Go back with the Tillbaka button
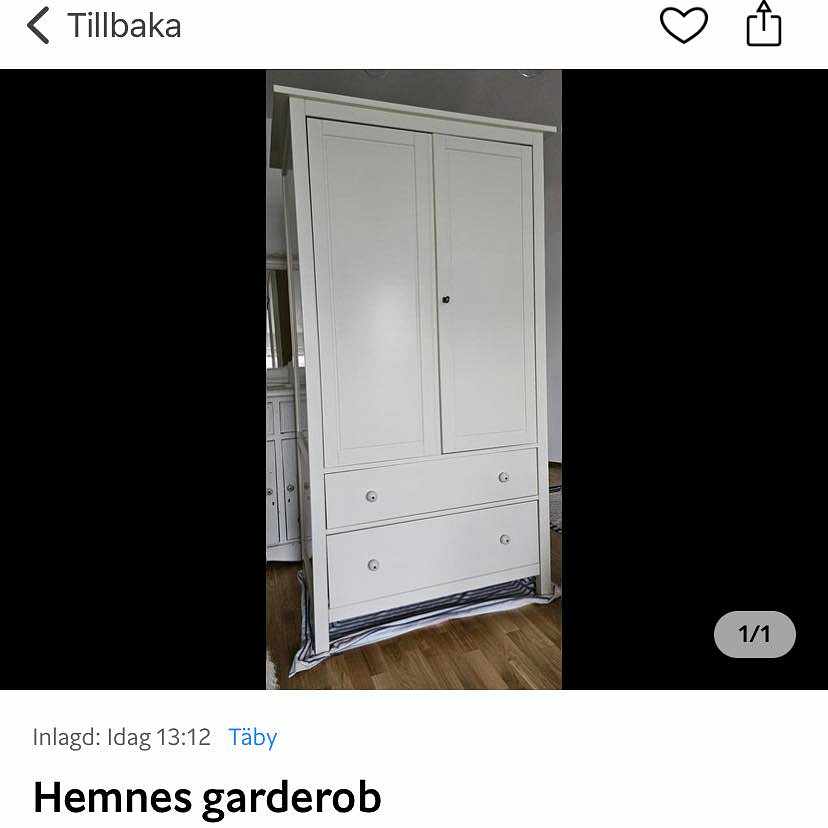The width and height of the screenshot is (828, 828). tap(104, 26)
